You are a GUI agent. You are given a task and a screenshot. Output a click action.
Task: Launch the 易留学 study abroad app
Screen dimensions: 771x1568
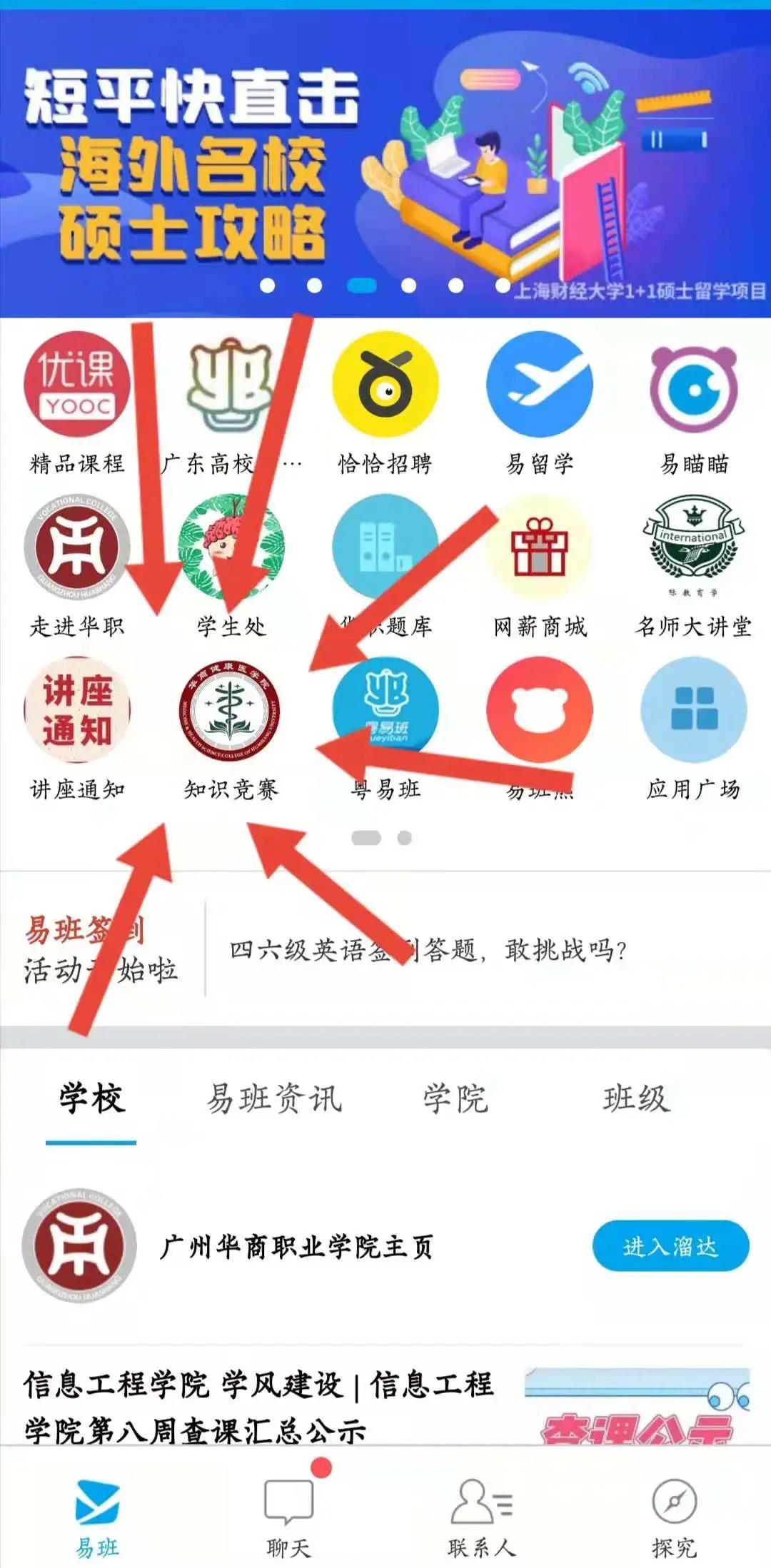540,385
